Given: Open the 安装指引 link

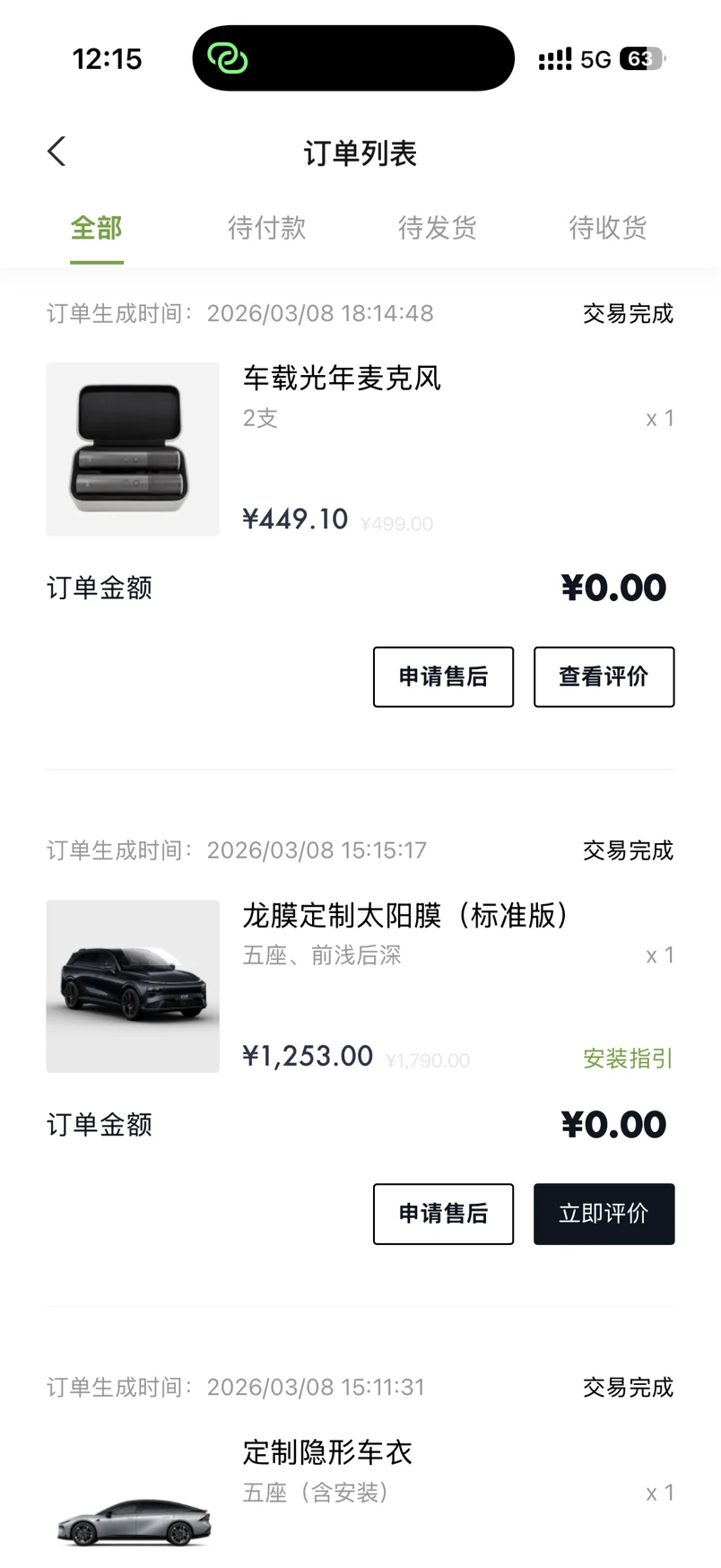Looking at the screenshot, I should (627, 1058).
